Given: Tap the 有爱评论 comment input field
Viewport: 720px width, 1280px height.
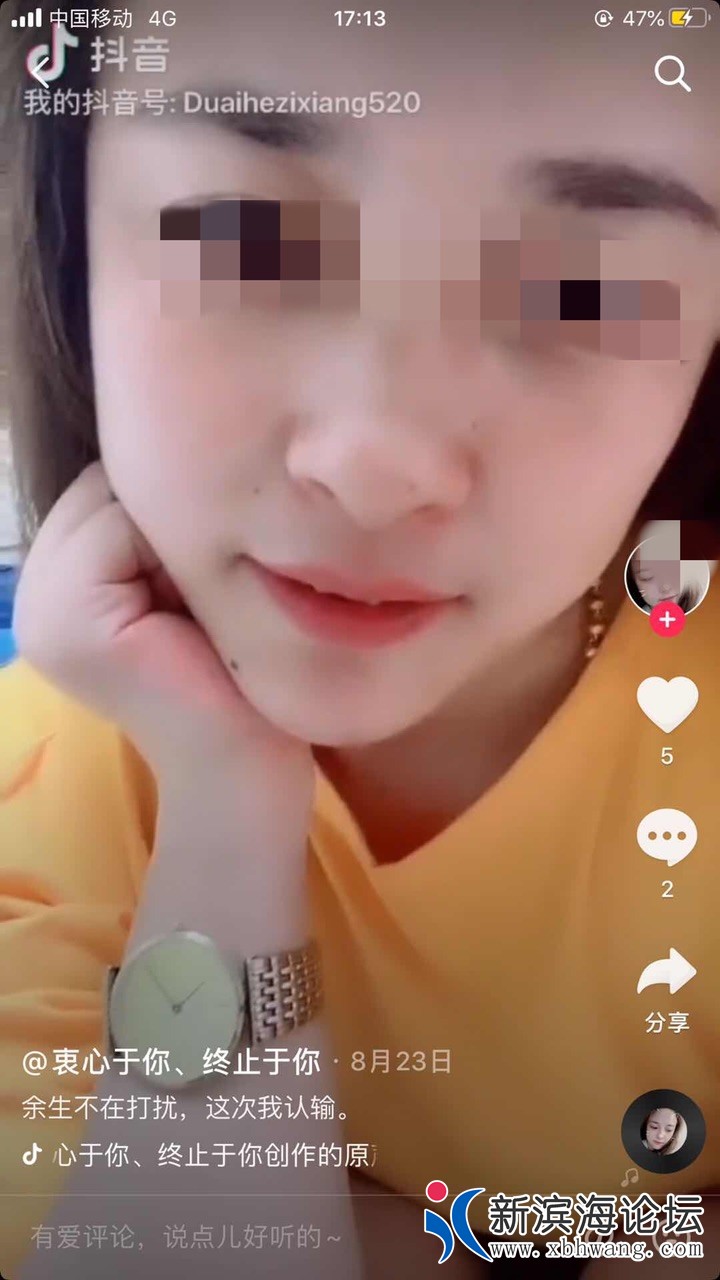Looking at the screenshot, I should (x=186, y=1236).
